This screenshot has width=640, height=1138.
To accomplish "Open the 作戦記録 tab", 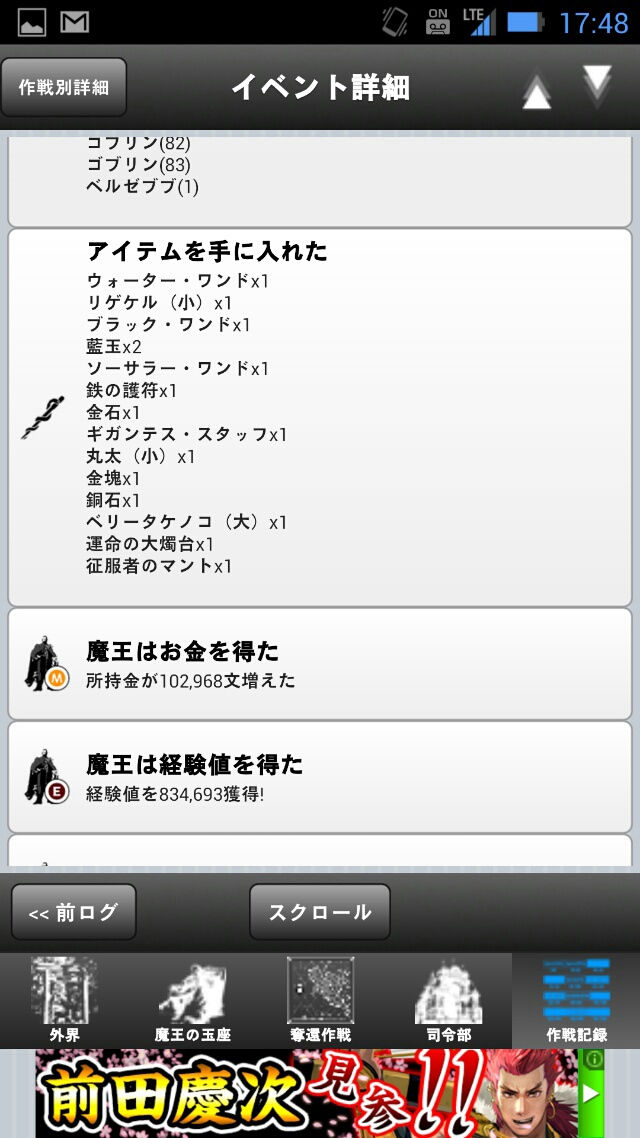I will [576, 1001].
